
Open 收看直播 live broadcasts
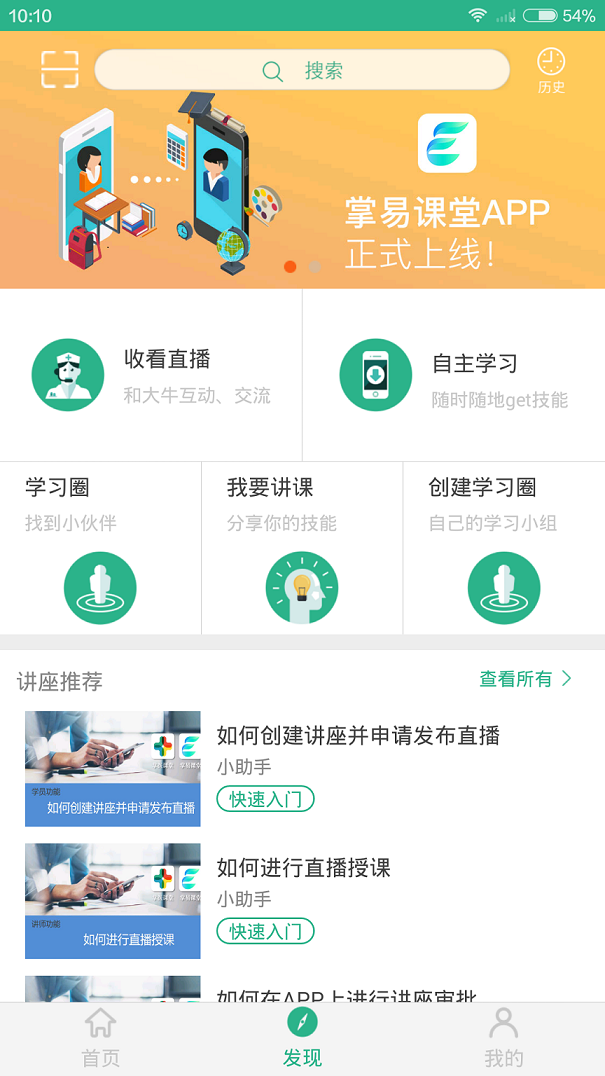click(x=151, y=375)
